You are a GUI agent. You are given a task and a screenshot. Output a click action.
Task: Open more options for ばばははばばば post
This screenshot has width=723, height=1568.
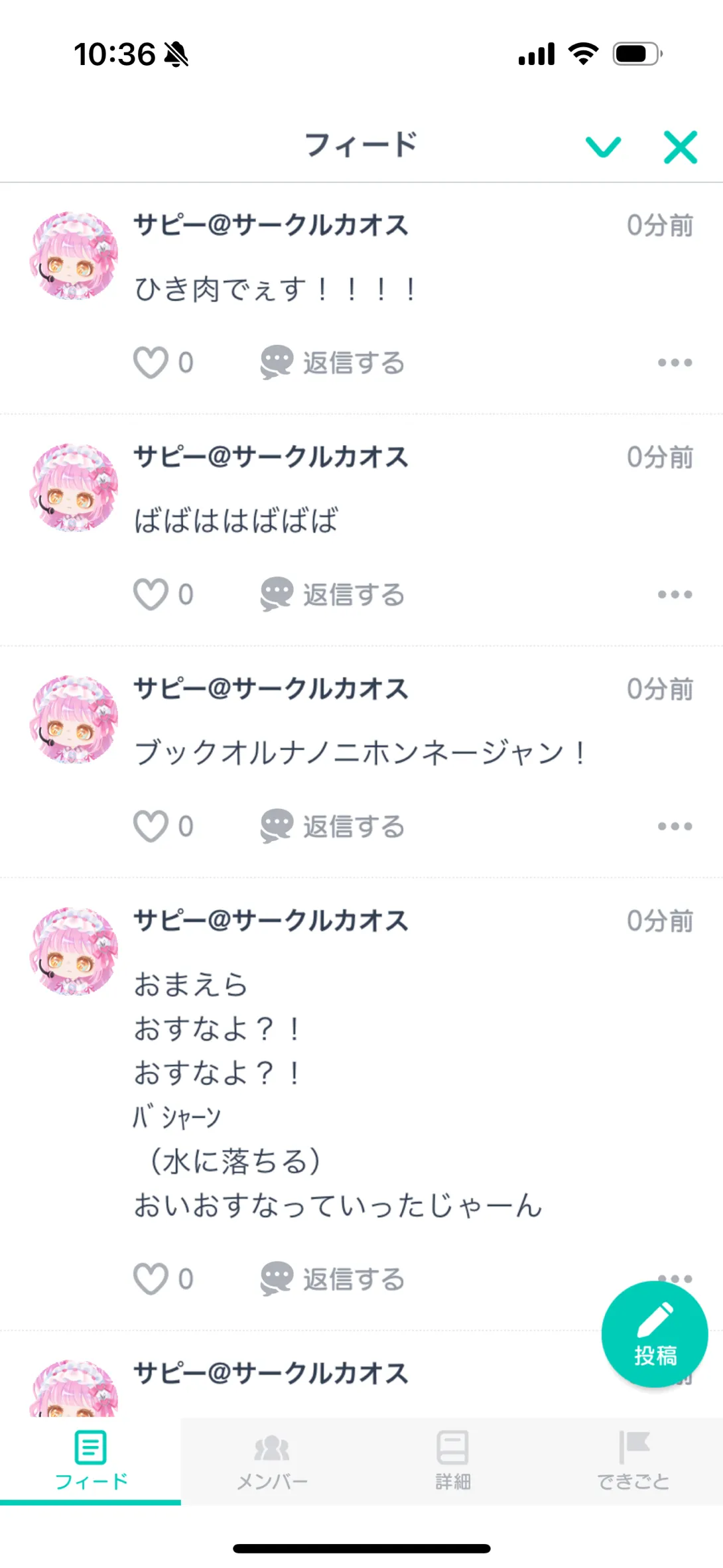pyautogui.click(x=675, y=594)
